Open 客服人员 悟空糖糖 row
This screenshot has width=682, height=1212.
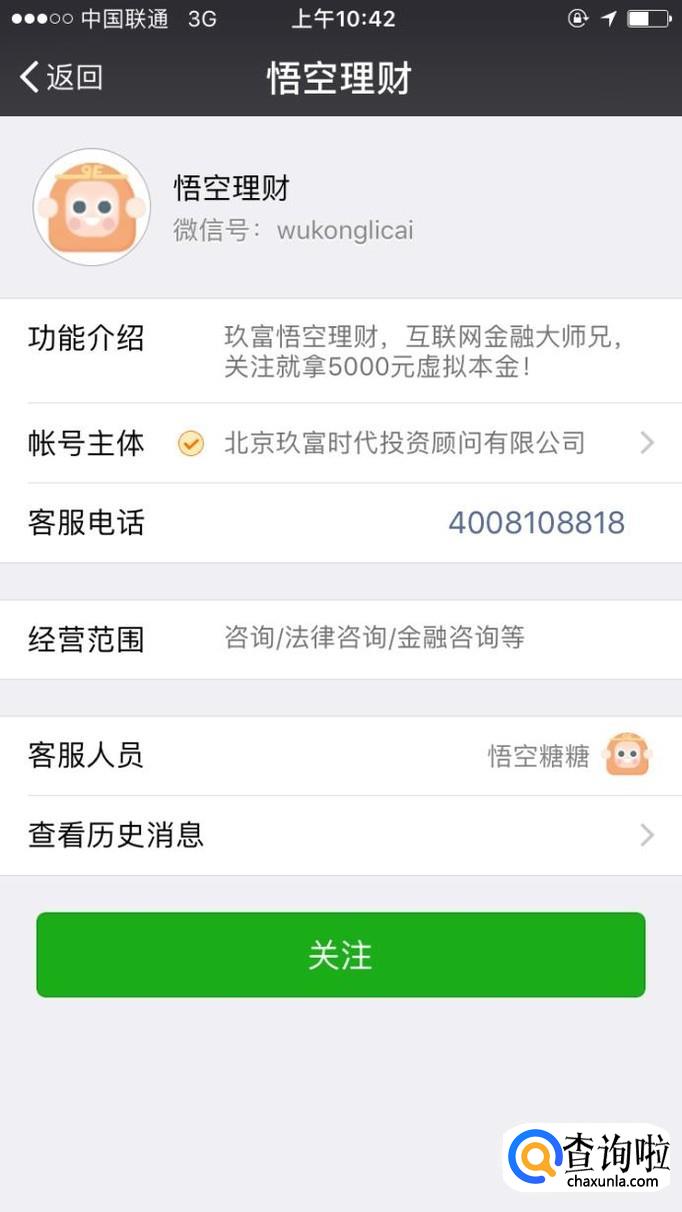click(340, 755)
